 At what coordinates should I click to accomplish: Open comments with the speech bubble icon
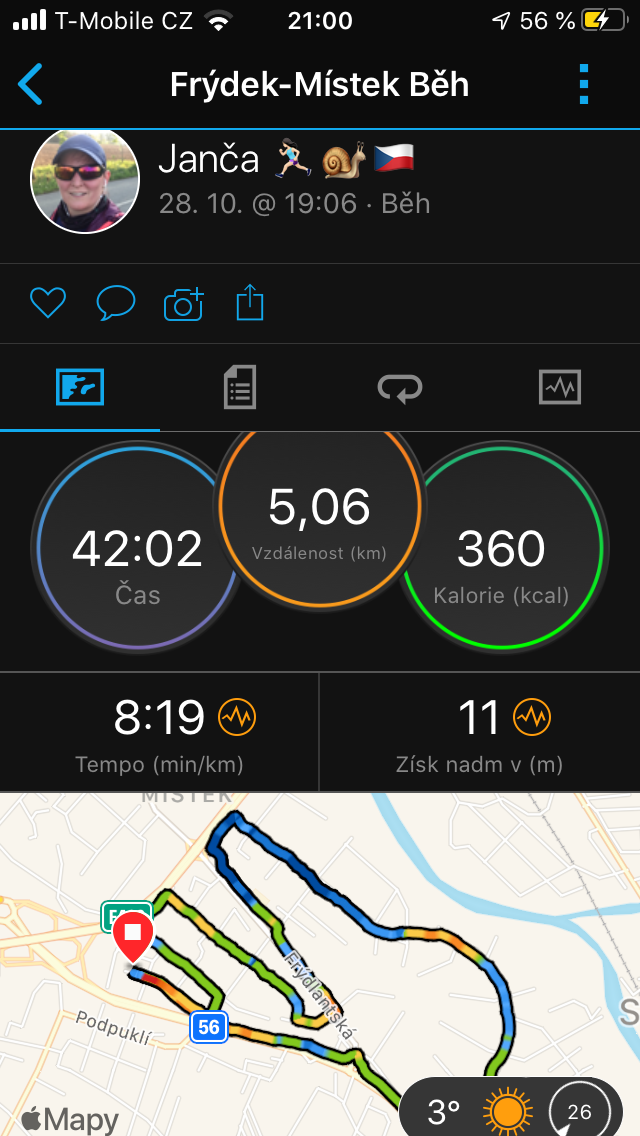point(116,303)
